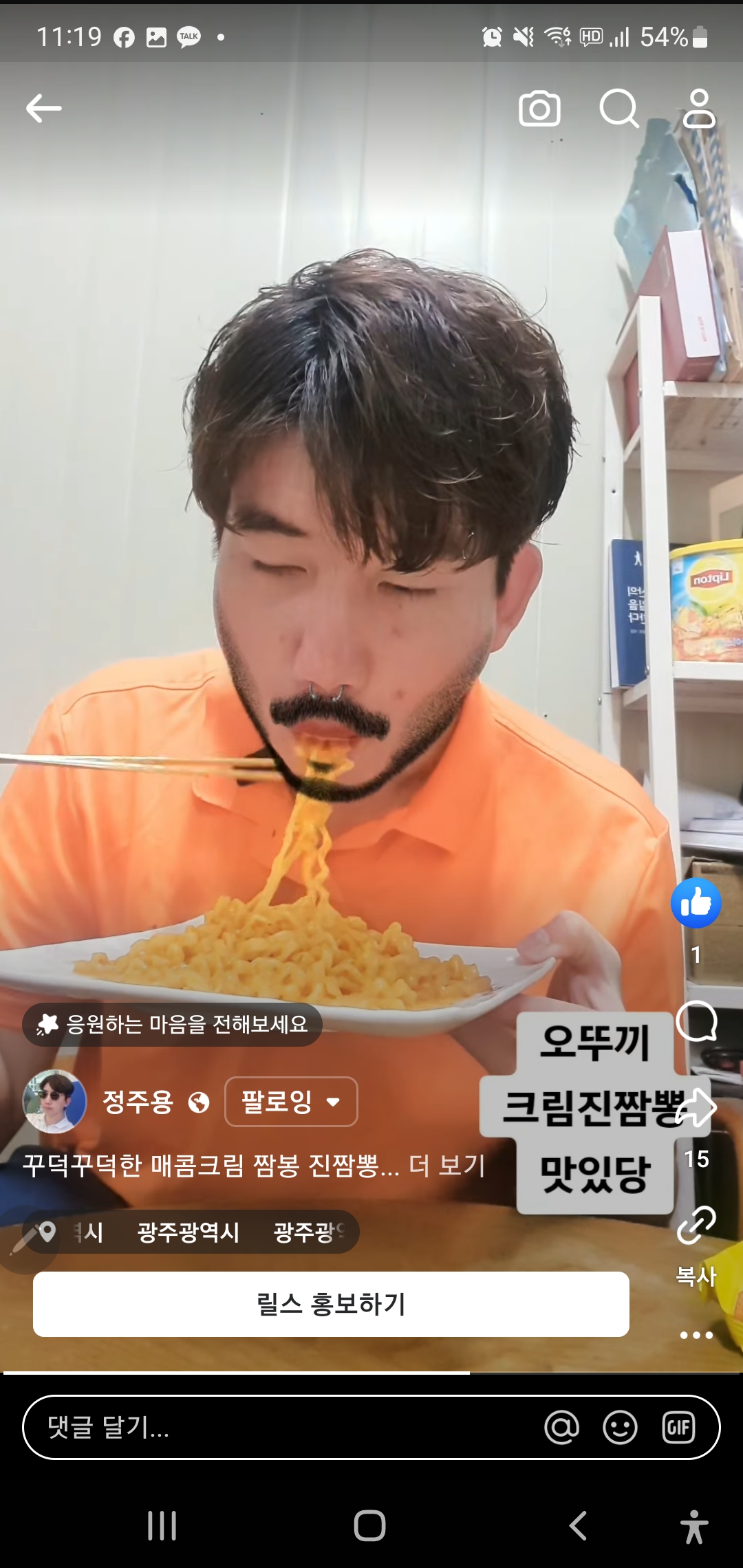The image size is (743, 1568).
Task: Open the emoji picker in comment bar
Action: point(620,1428)
